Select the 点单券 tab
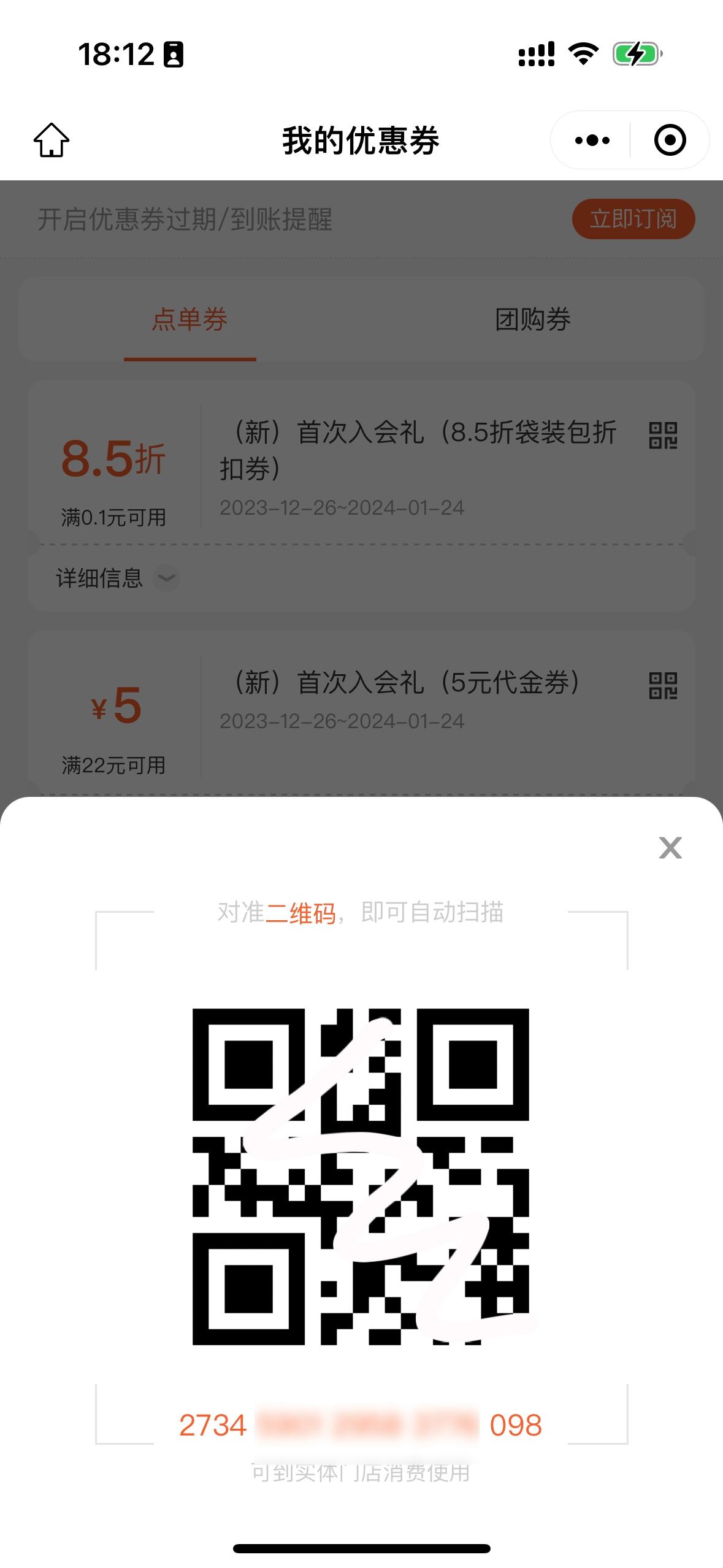The image size is (723, 1568). (x=189, y=320)
